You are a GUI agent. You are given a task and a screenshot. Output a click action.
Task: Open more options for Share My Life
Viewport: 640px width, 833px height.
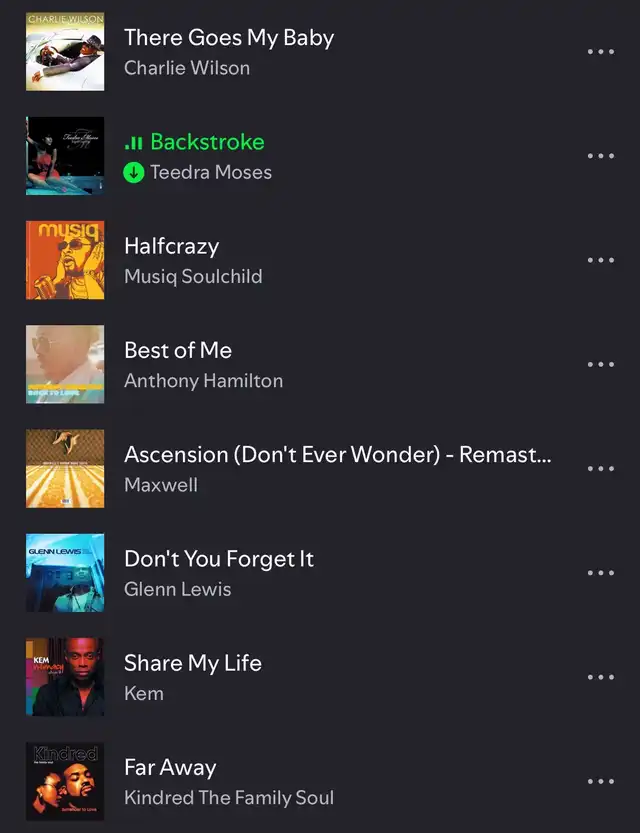click(600, 677)
